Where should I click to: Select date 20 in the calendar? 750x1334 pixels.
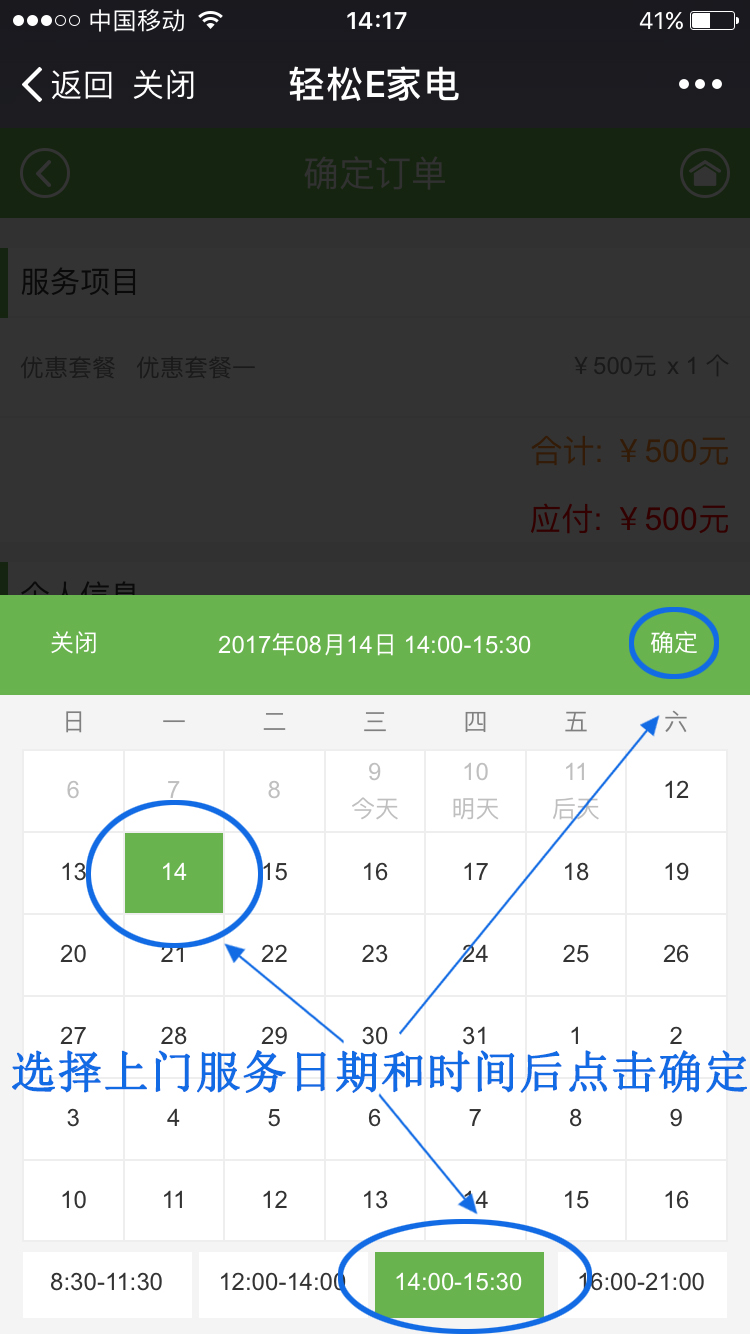coord(73,954)
